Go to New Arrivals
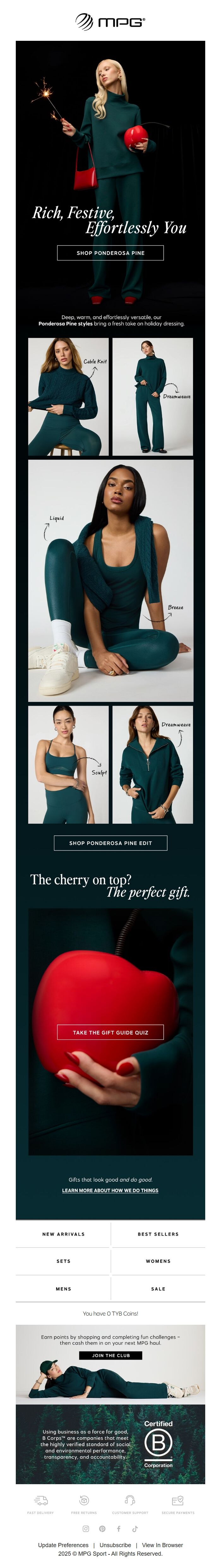 click(x=63, y=1234)
